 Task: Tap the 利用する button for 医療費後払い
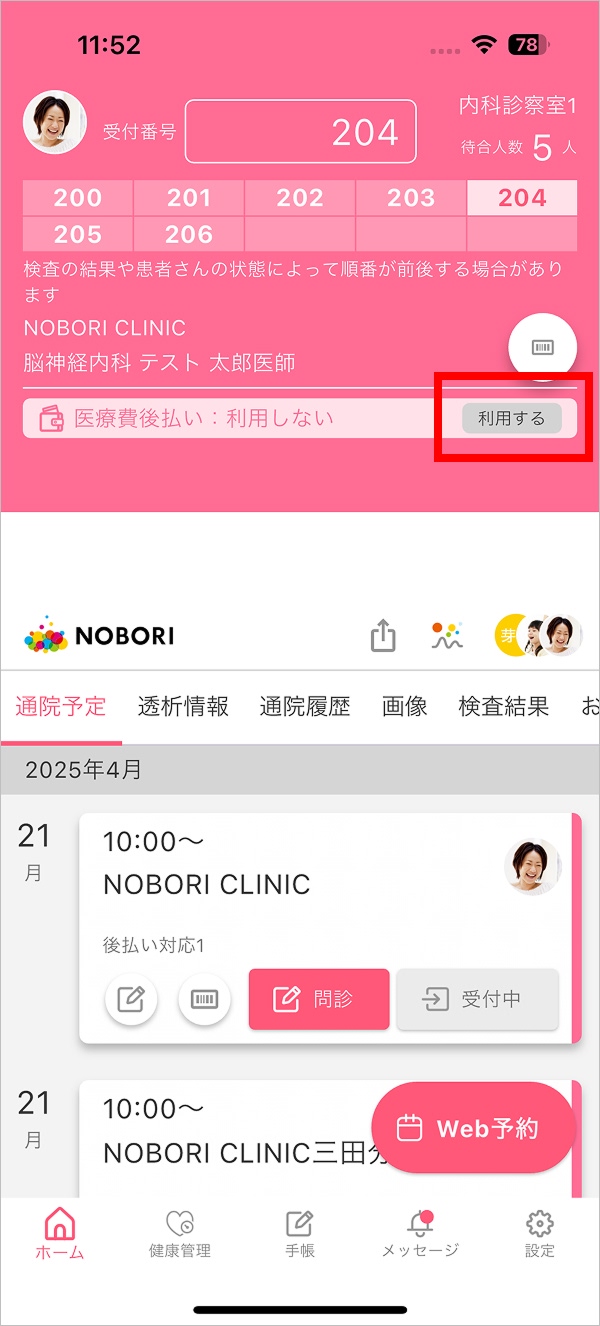pyautogui.click(x=511, y=419)
